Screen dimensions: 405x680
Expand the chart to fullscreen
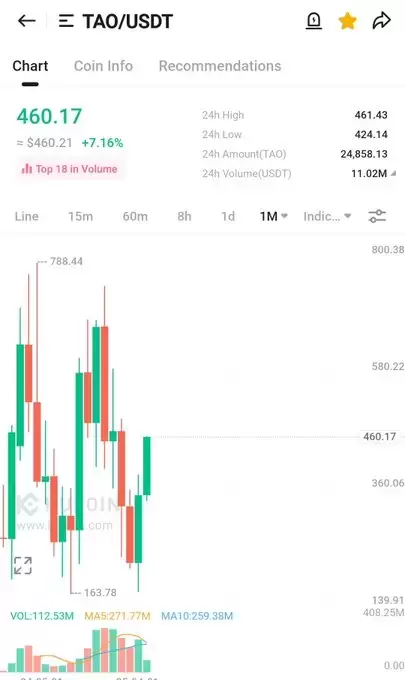pyautogui.click(x=23, y=566)
